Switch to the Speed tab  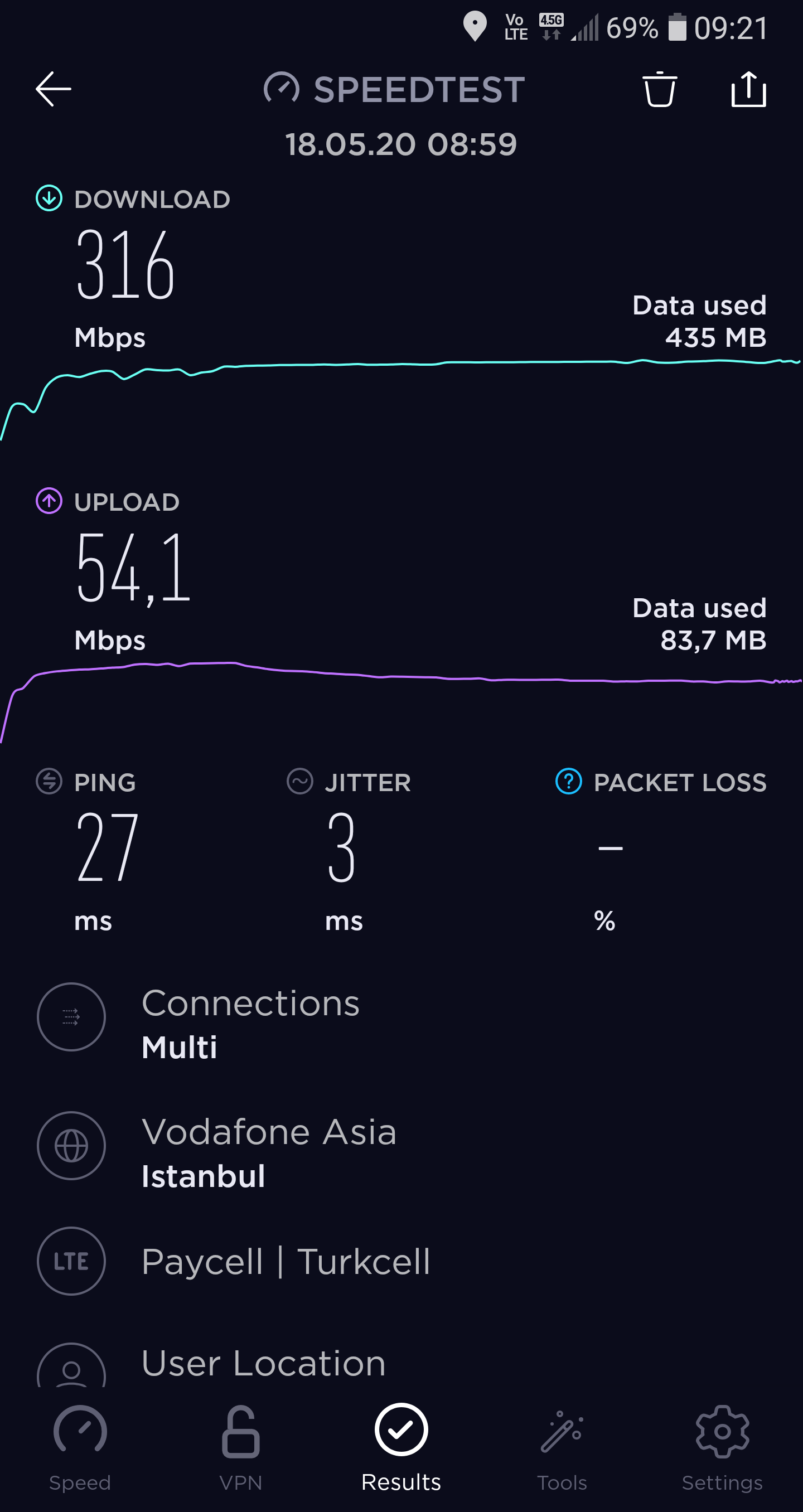click(x=80, y=1448)
